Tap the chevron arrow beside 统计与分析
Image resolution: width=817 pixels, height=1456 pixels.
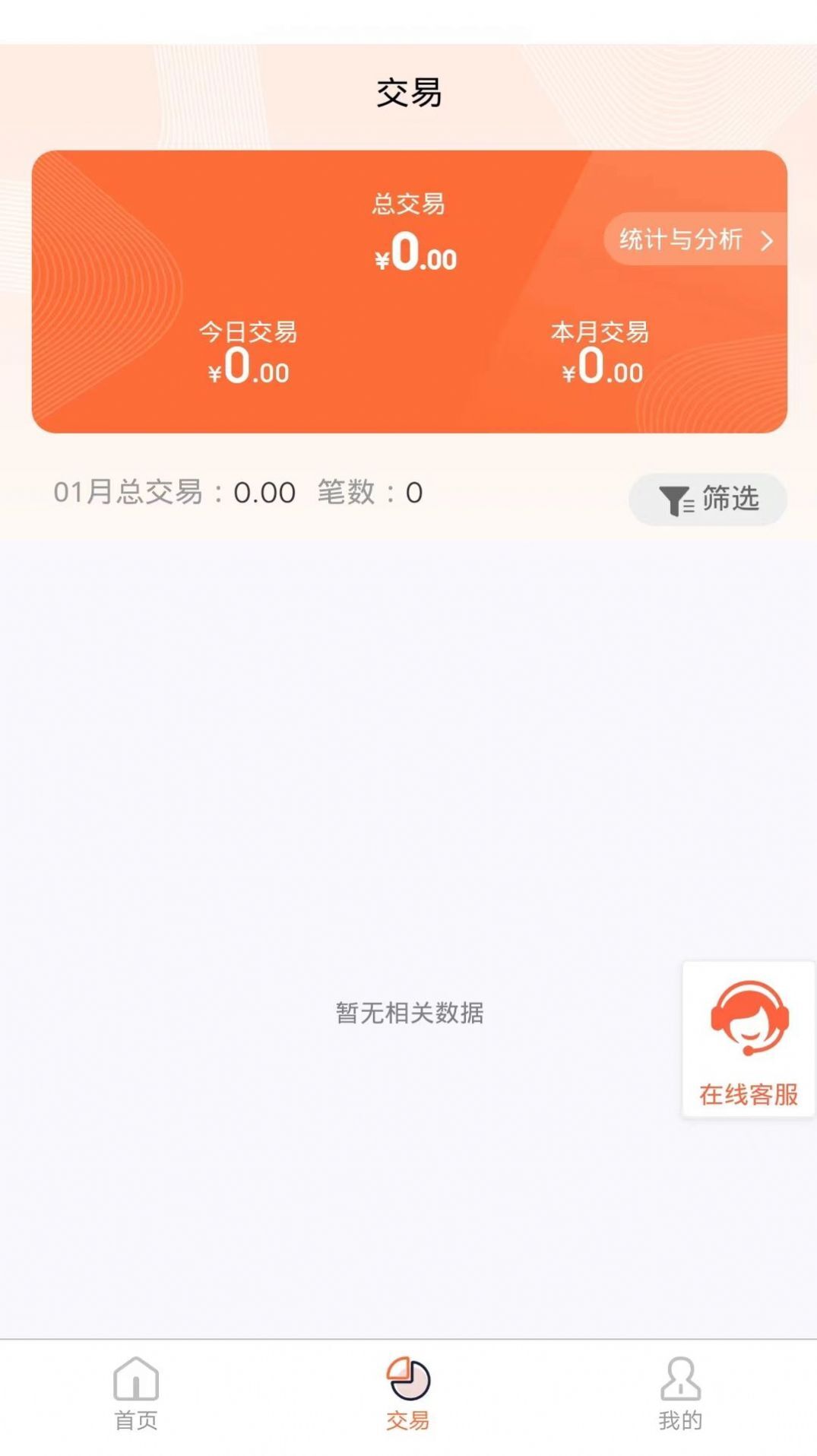coord(768,242)
